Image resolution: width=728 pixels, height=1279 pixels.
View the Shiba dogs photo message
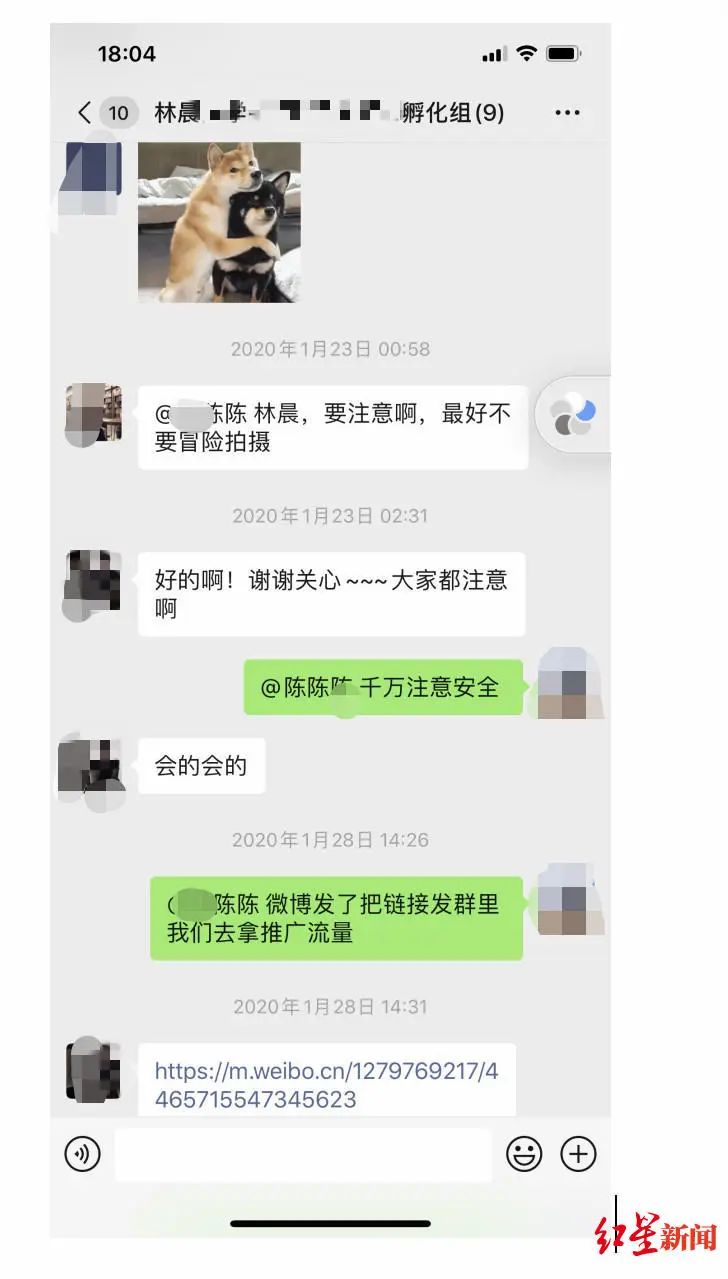219,221
